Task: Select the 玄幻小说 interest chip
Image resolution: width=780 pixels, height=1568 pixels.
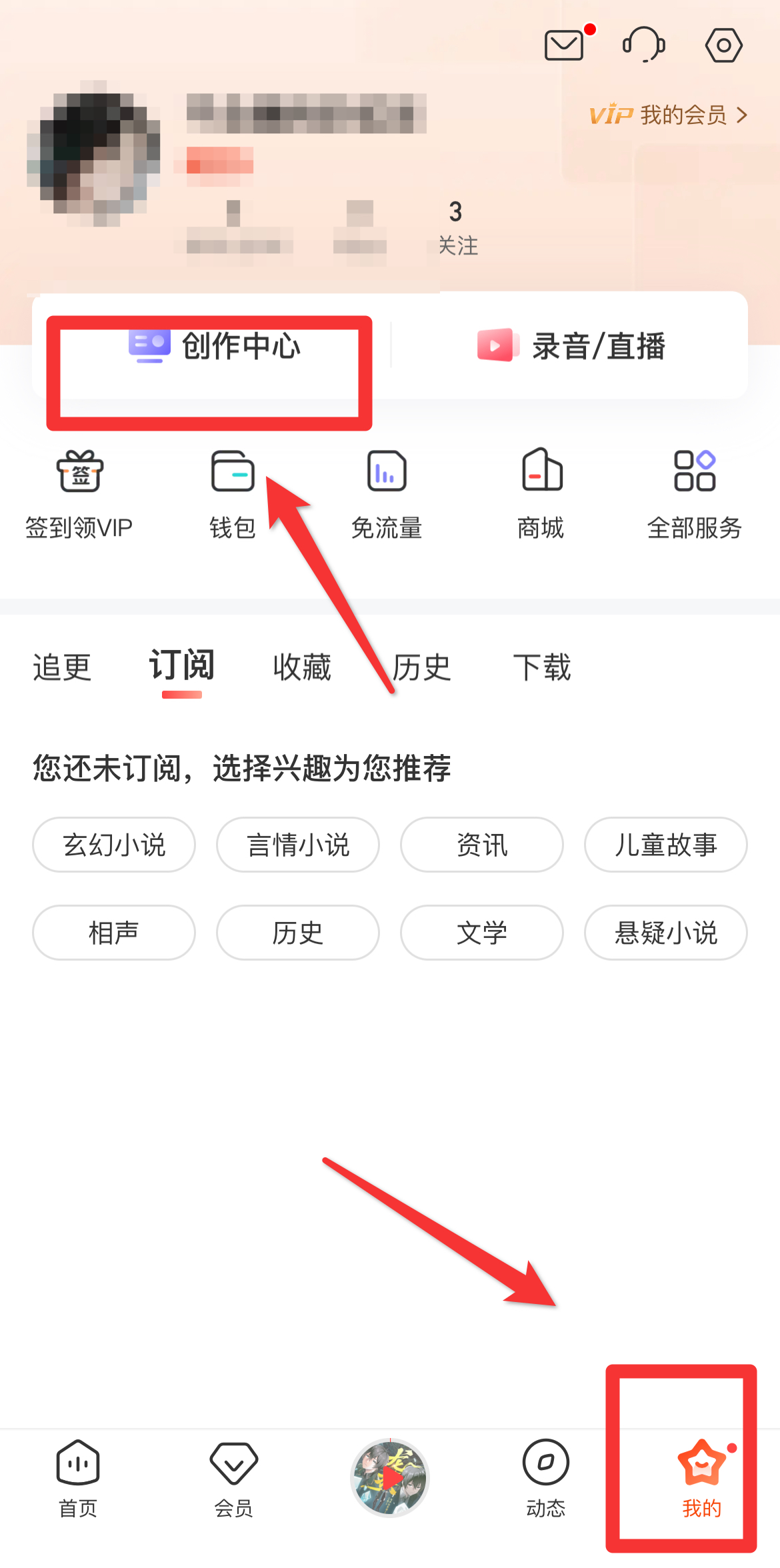Action: [x=114, y=845]
